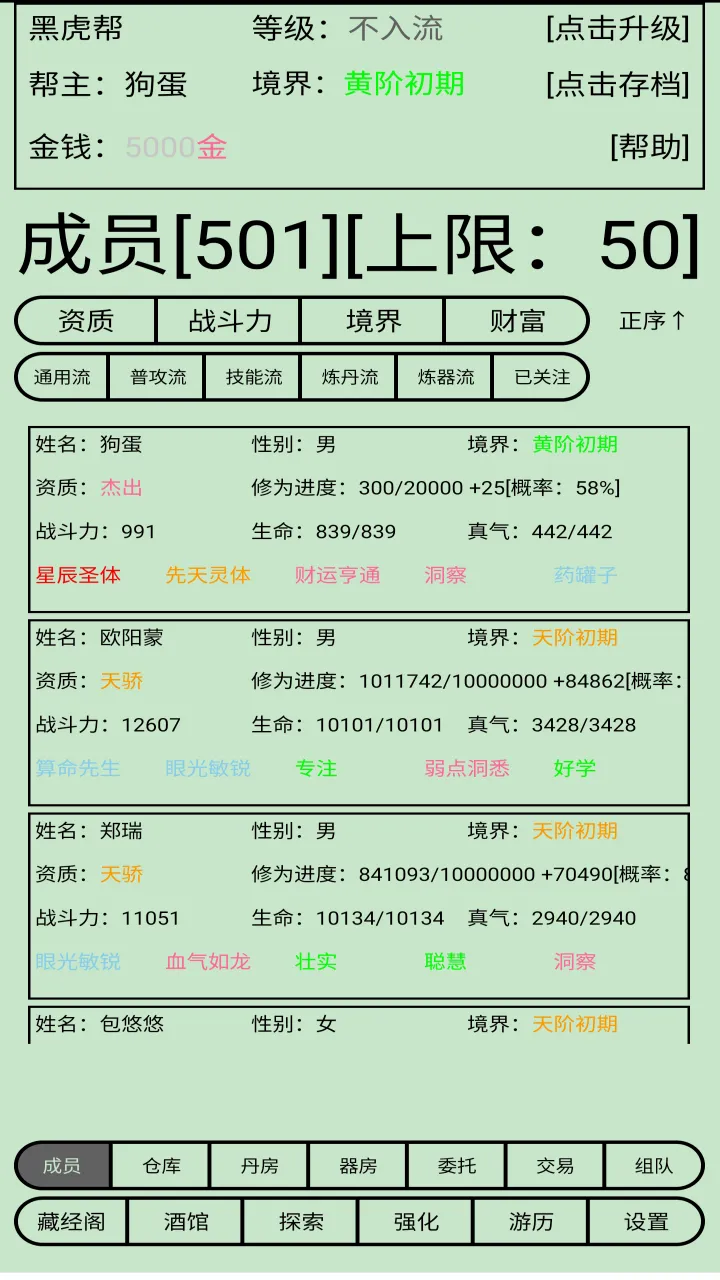Save the game via [点击存档]
Screen dimensions: 720x1280
[x=618, y=84]
